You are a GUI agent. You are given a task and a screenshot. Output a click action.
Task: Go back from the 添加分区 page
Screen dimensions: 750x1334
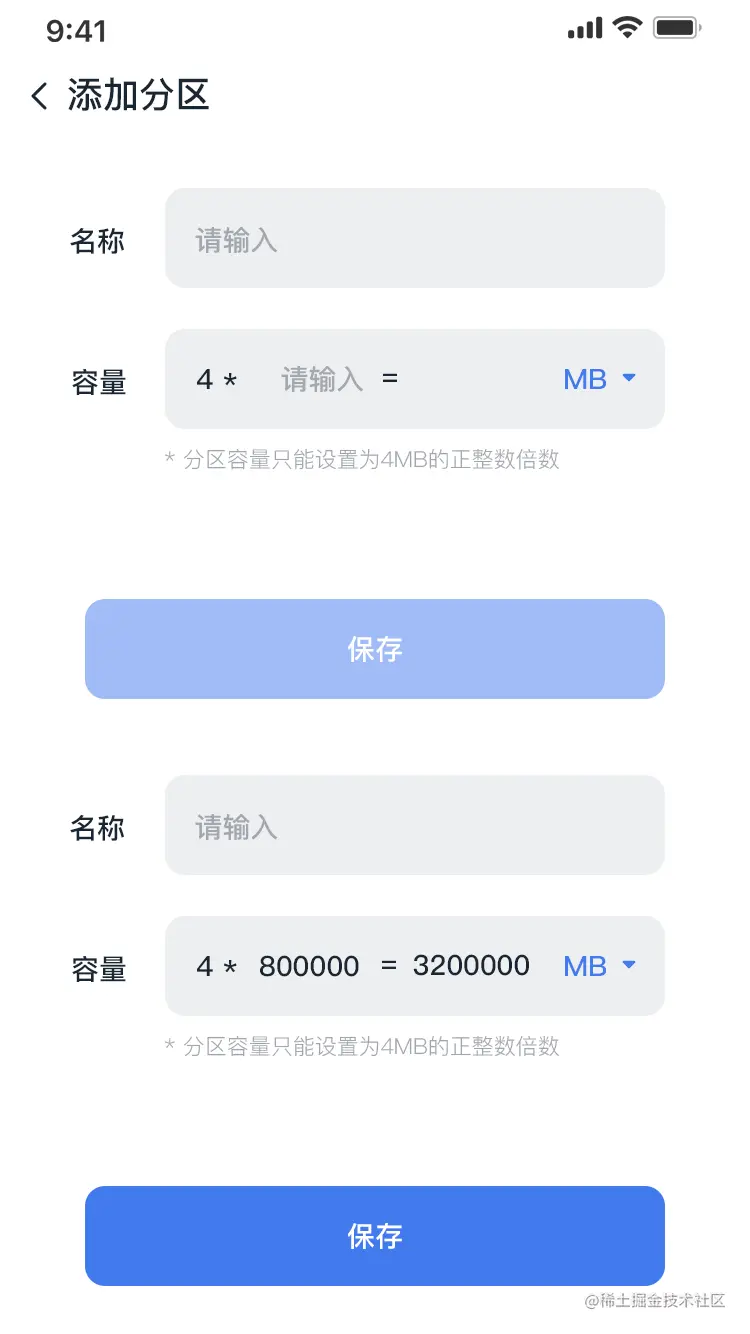tap(40, 96)
